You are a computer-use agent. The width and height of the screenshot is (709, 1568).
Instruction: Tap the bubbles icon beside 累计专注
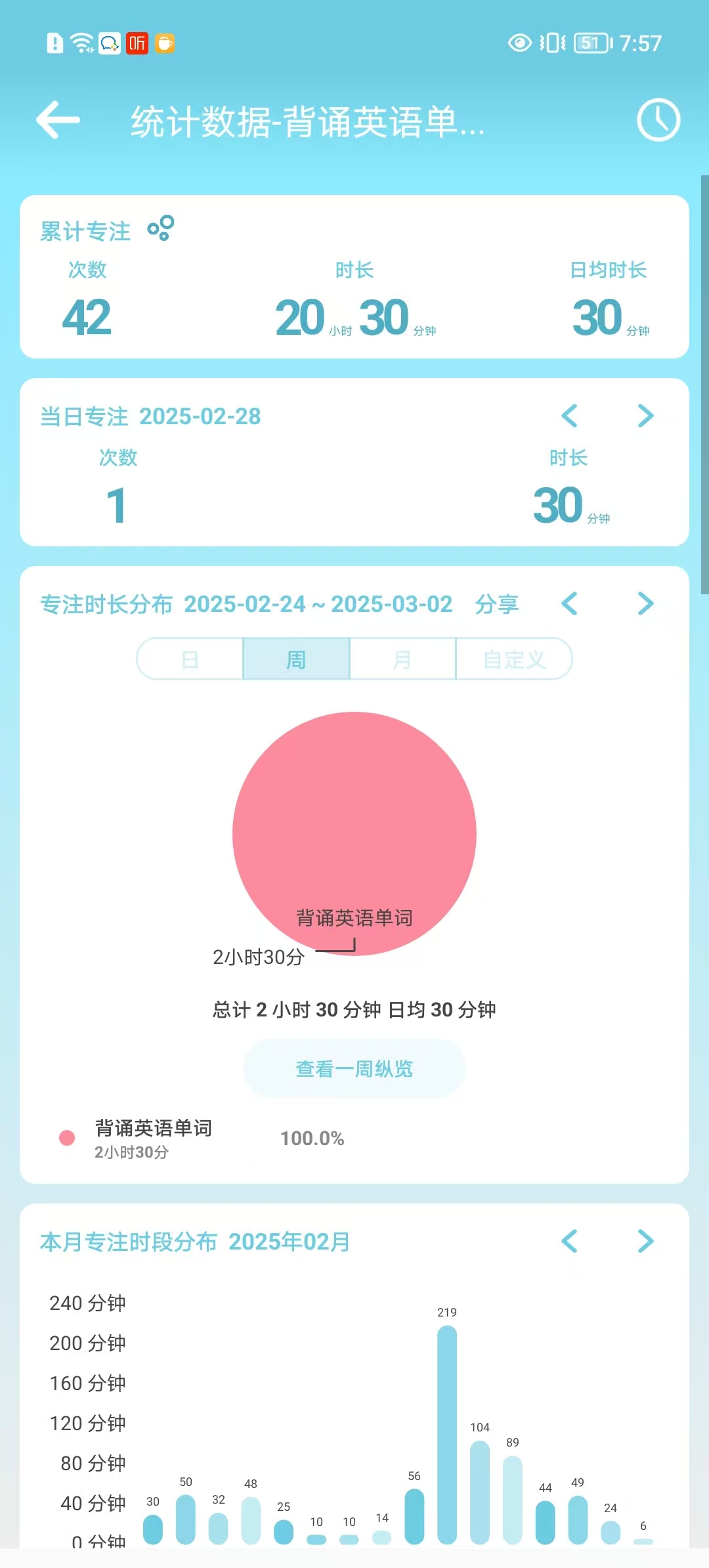[161, 229]
